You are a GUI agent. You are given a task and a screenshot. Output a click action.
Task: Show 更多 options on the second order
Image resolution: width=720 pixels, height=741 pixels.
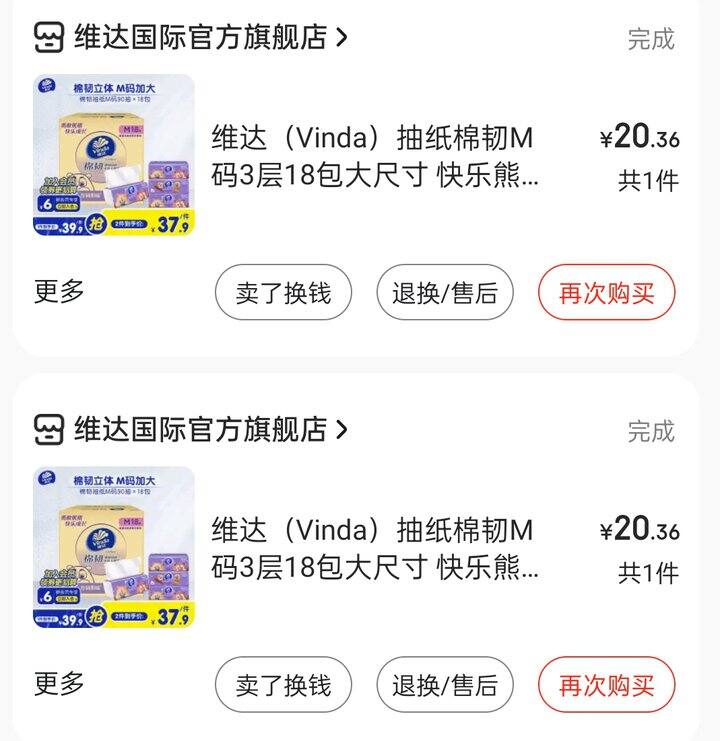(60, 684)
